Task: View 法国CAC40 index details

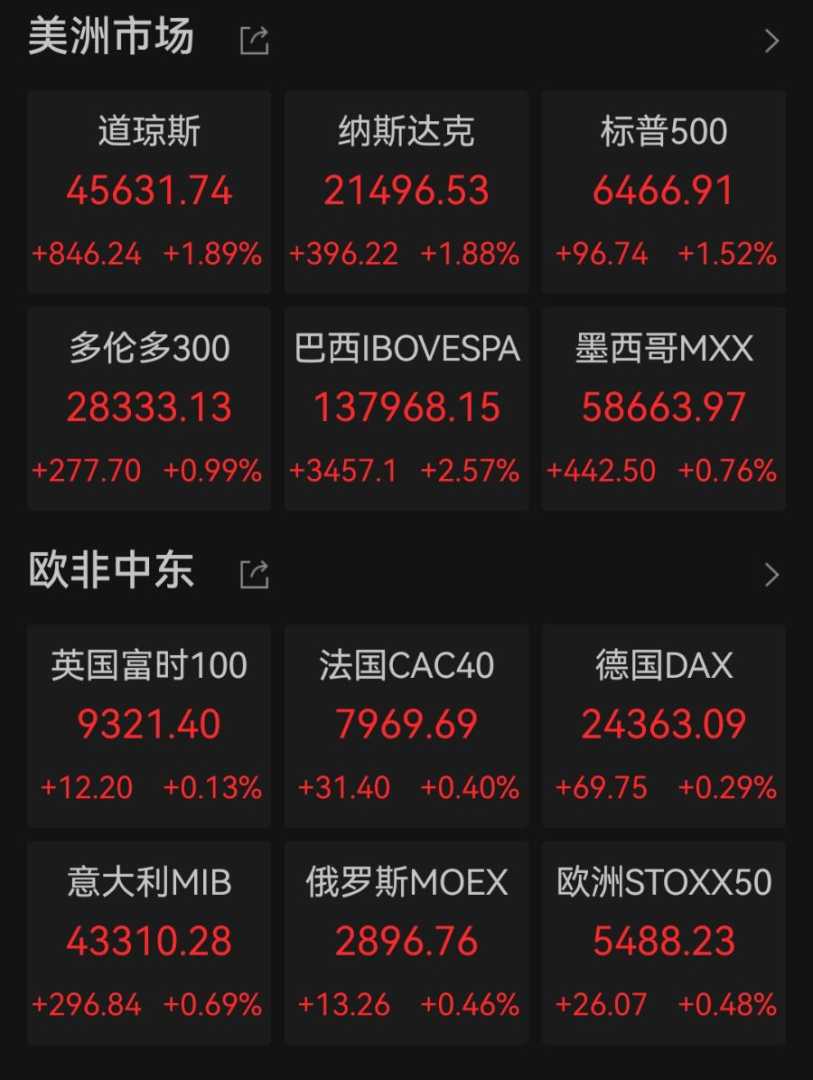Action: [406, 725]
